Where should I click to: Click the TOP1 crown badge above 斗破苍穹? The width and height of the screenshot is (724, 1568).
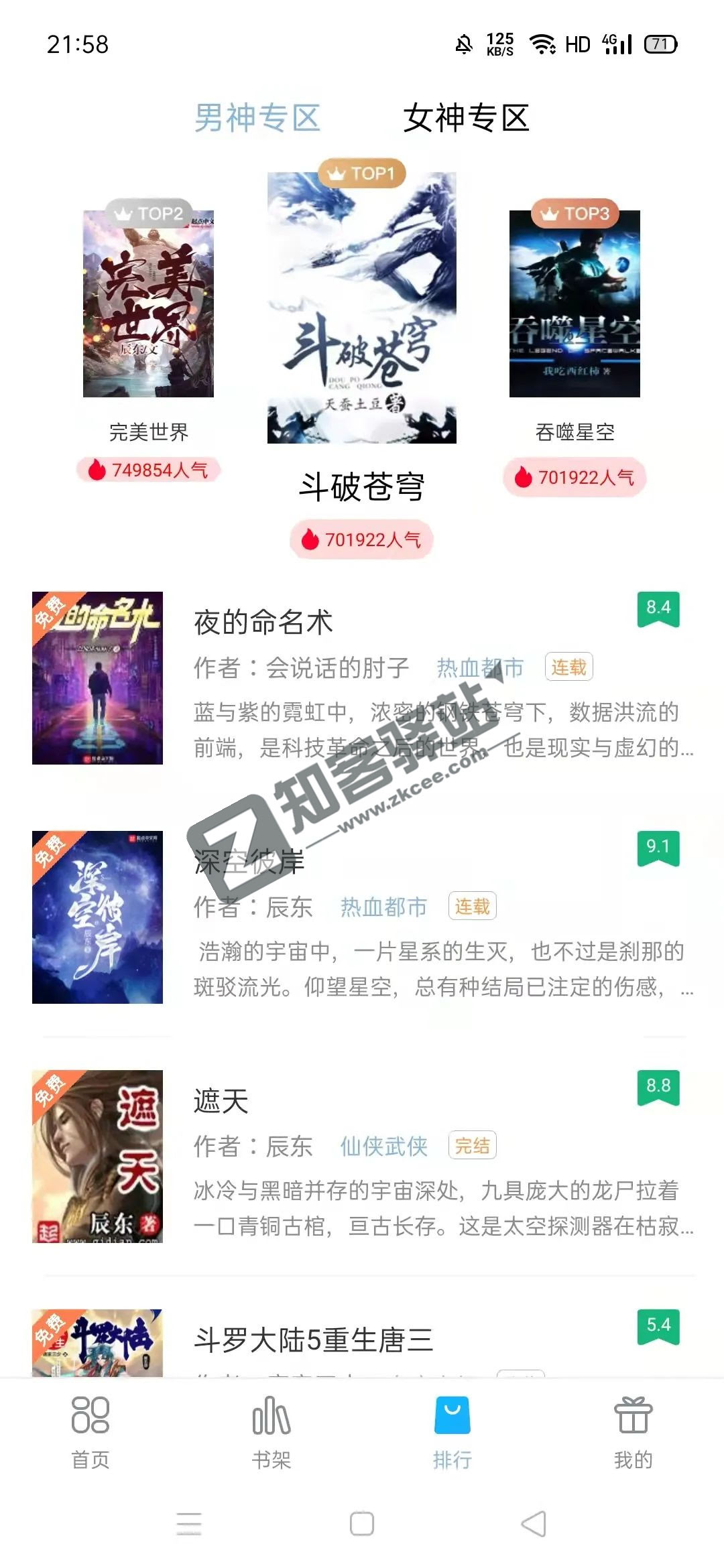pyautogui.click(x=363, y=172)
